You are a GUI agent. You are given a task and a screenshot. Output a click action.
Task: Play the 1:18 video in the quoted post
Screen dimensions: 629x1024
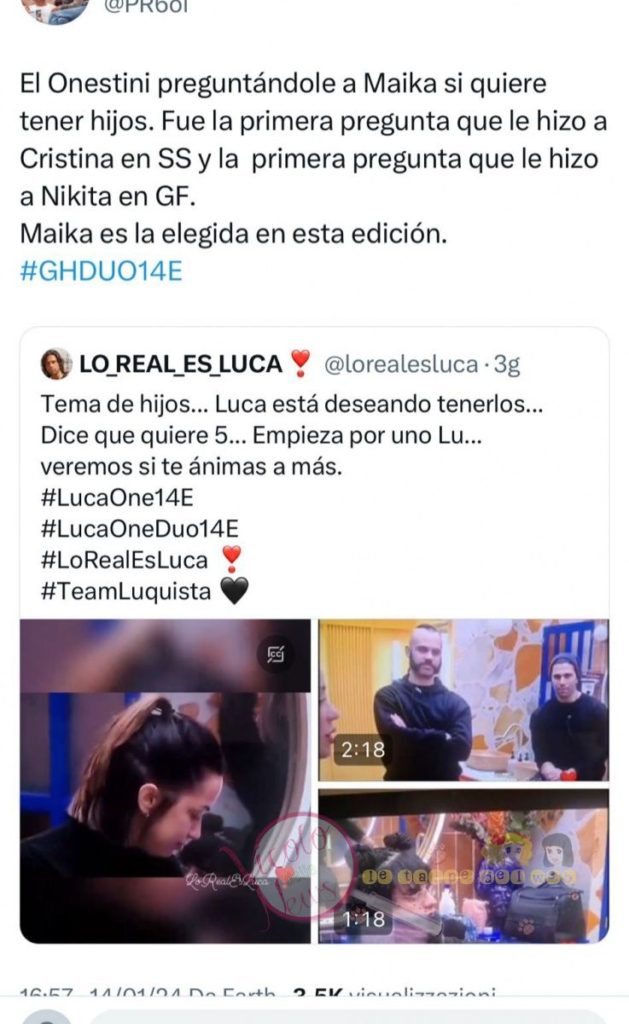point(464,866)
